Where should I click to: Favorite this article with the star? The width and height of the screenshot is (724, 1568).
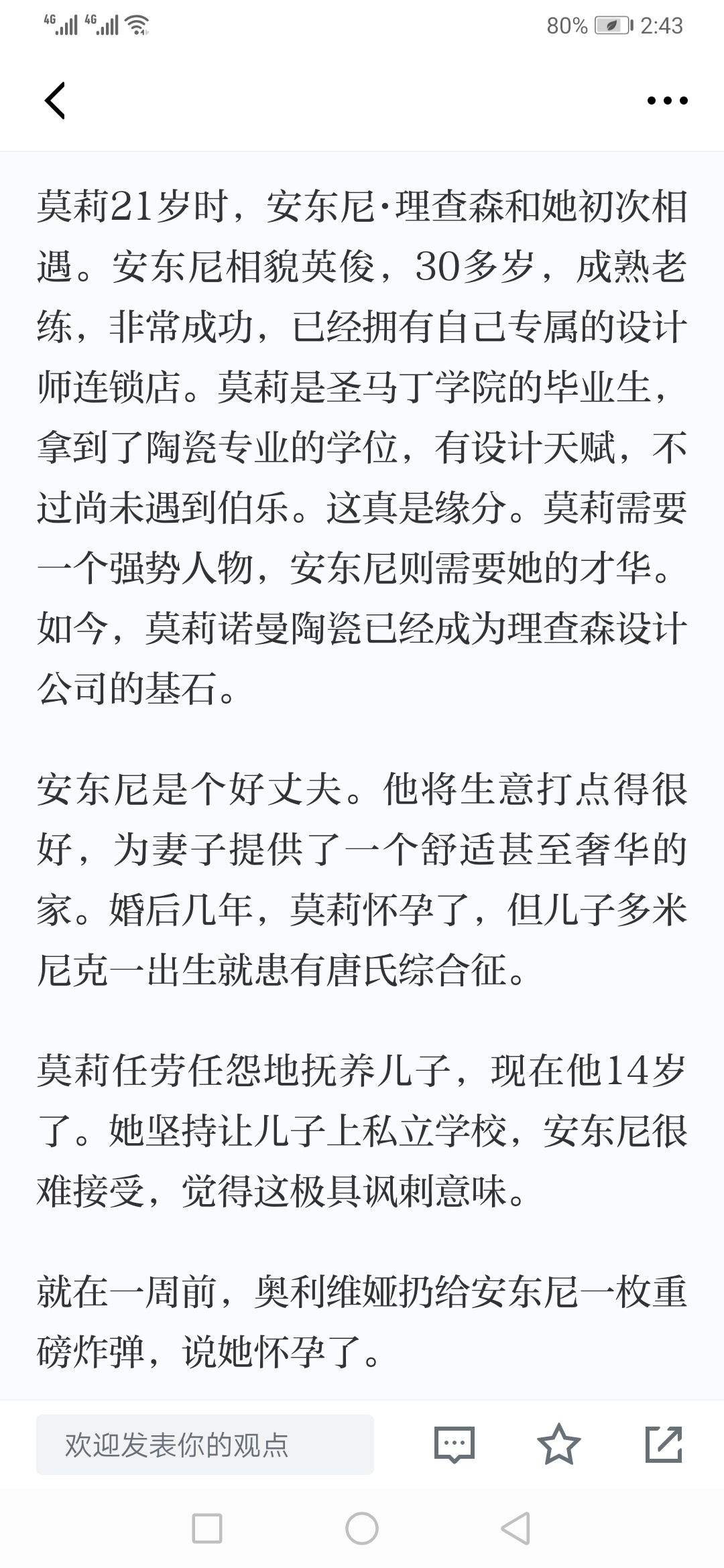tap(559, 1444)
